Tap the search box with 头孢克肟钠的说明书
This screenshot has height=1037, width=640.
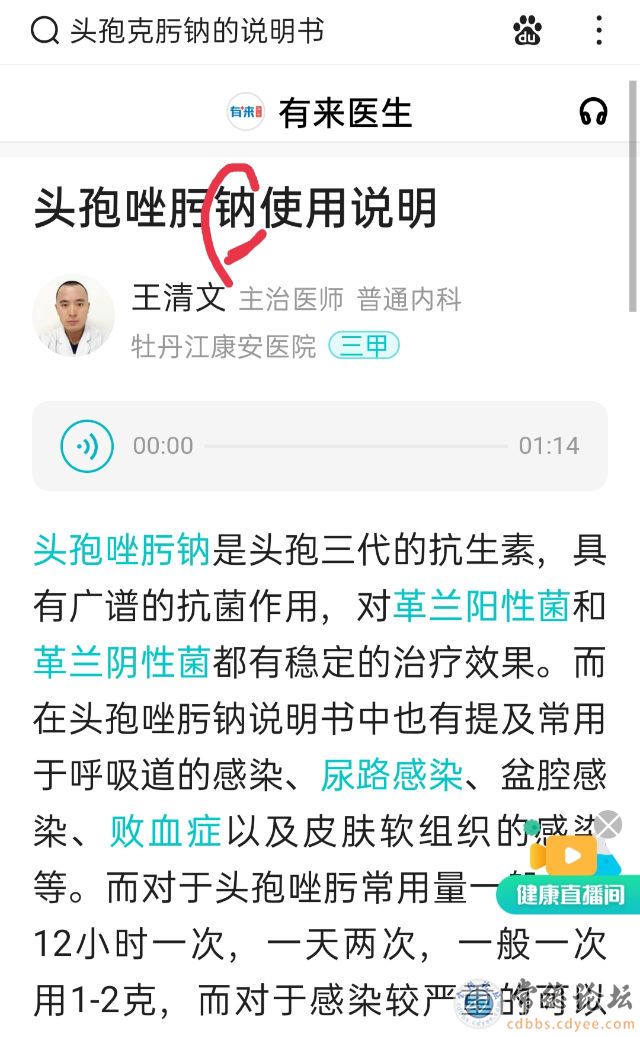tap(200, 31)
